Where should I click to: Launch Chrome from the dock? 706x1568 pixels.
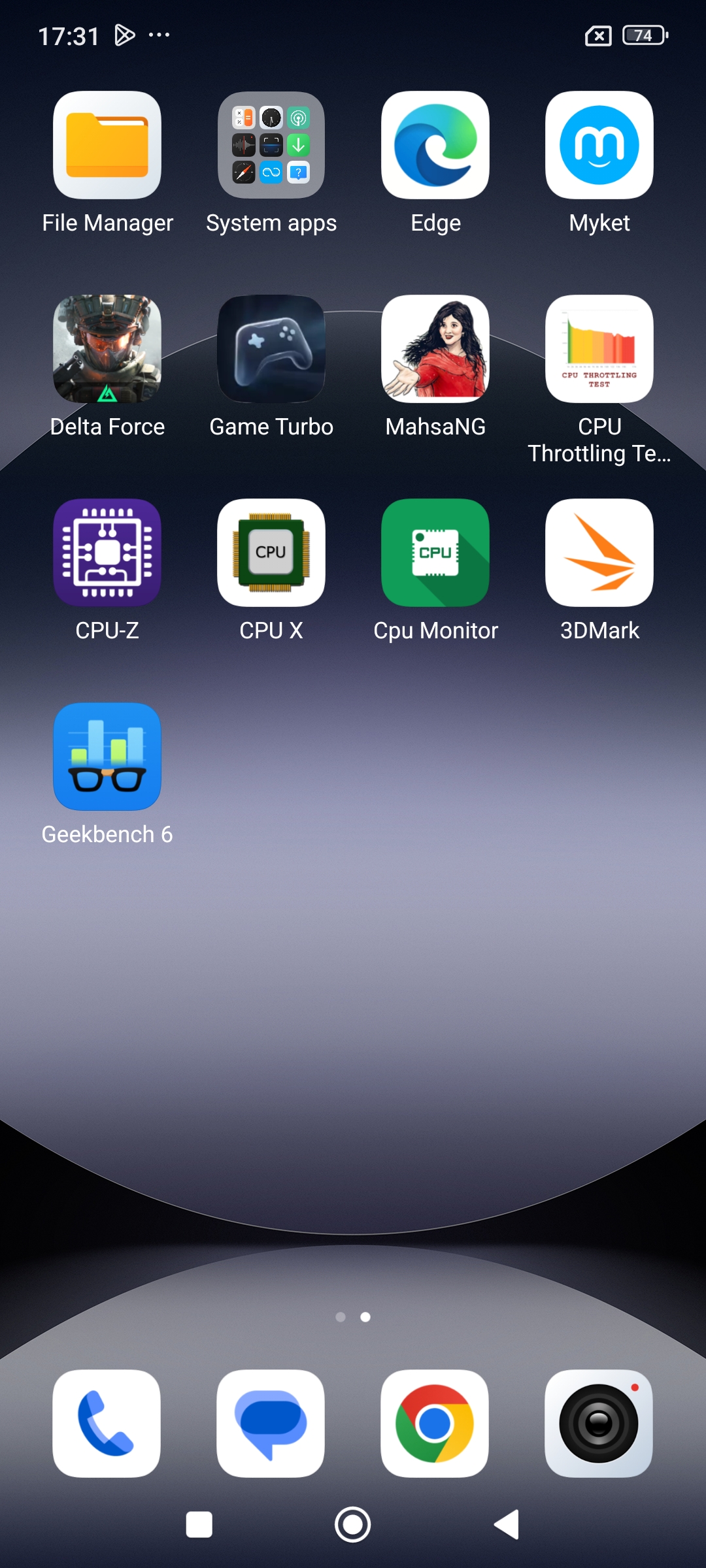pos(435,1423)
